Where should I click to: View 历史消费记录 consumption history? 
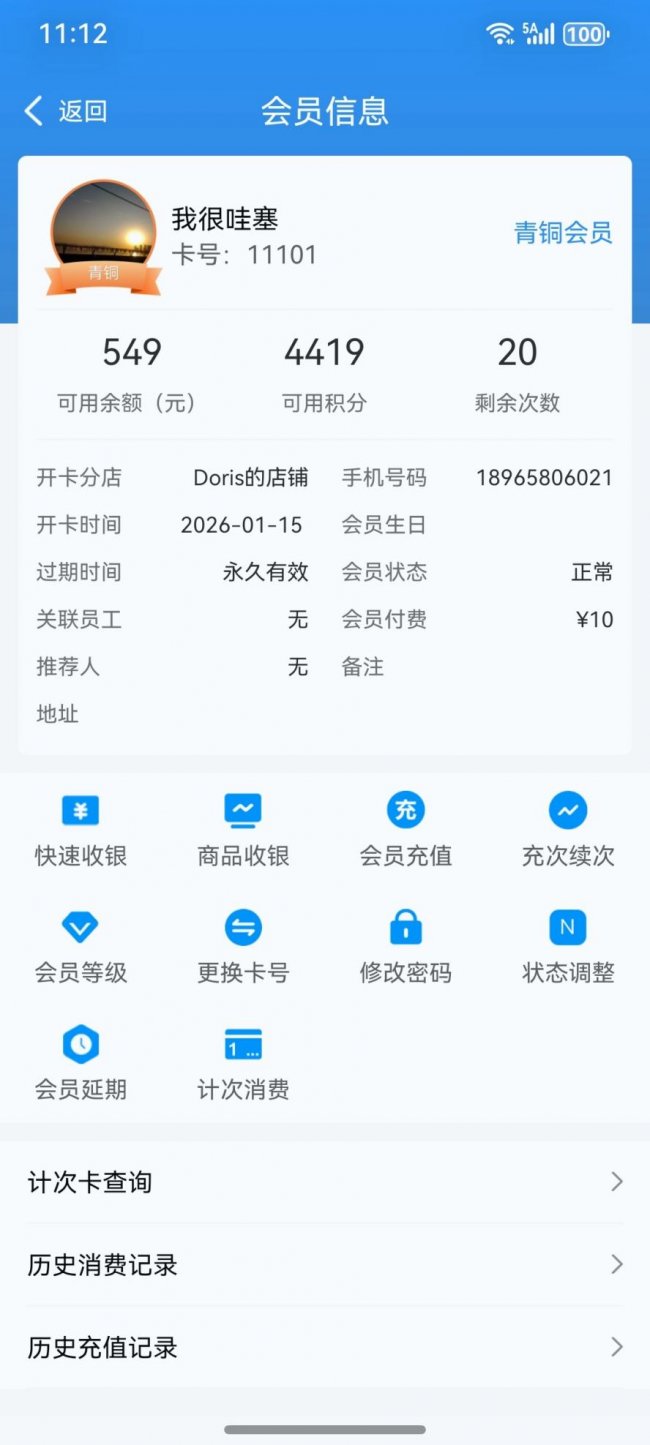[x=325, y=1265]
